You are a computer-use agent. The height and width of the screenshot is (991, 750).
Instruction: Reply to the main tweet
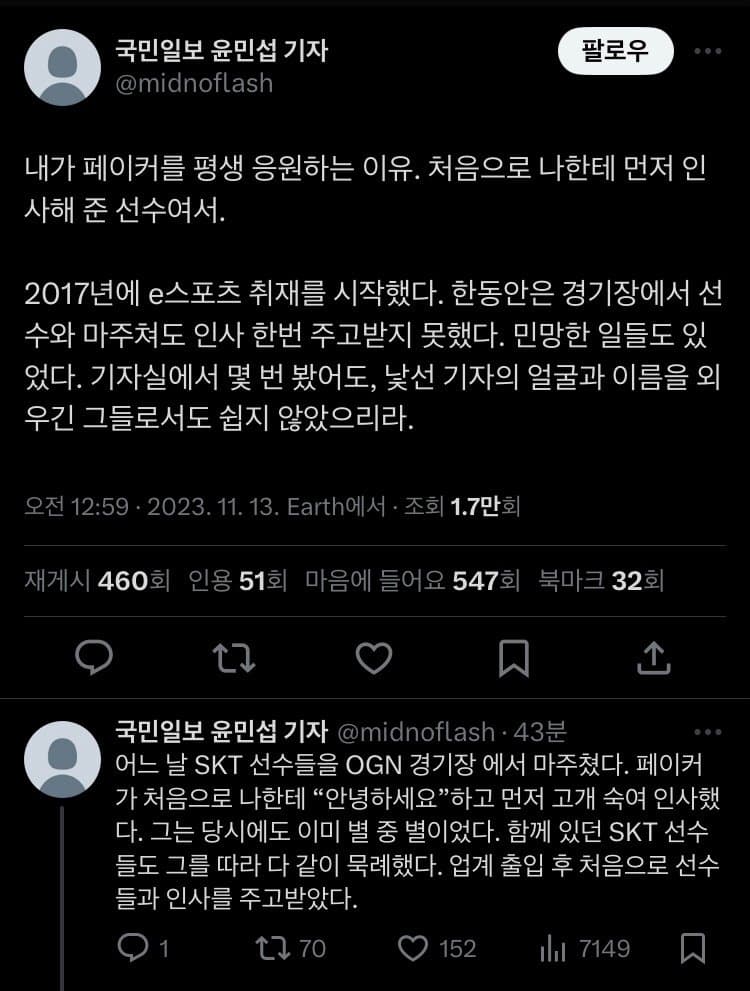(x=95, y=657)
